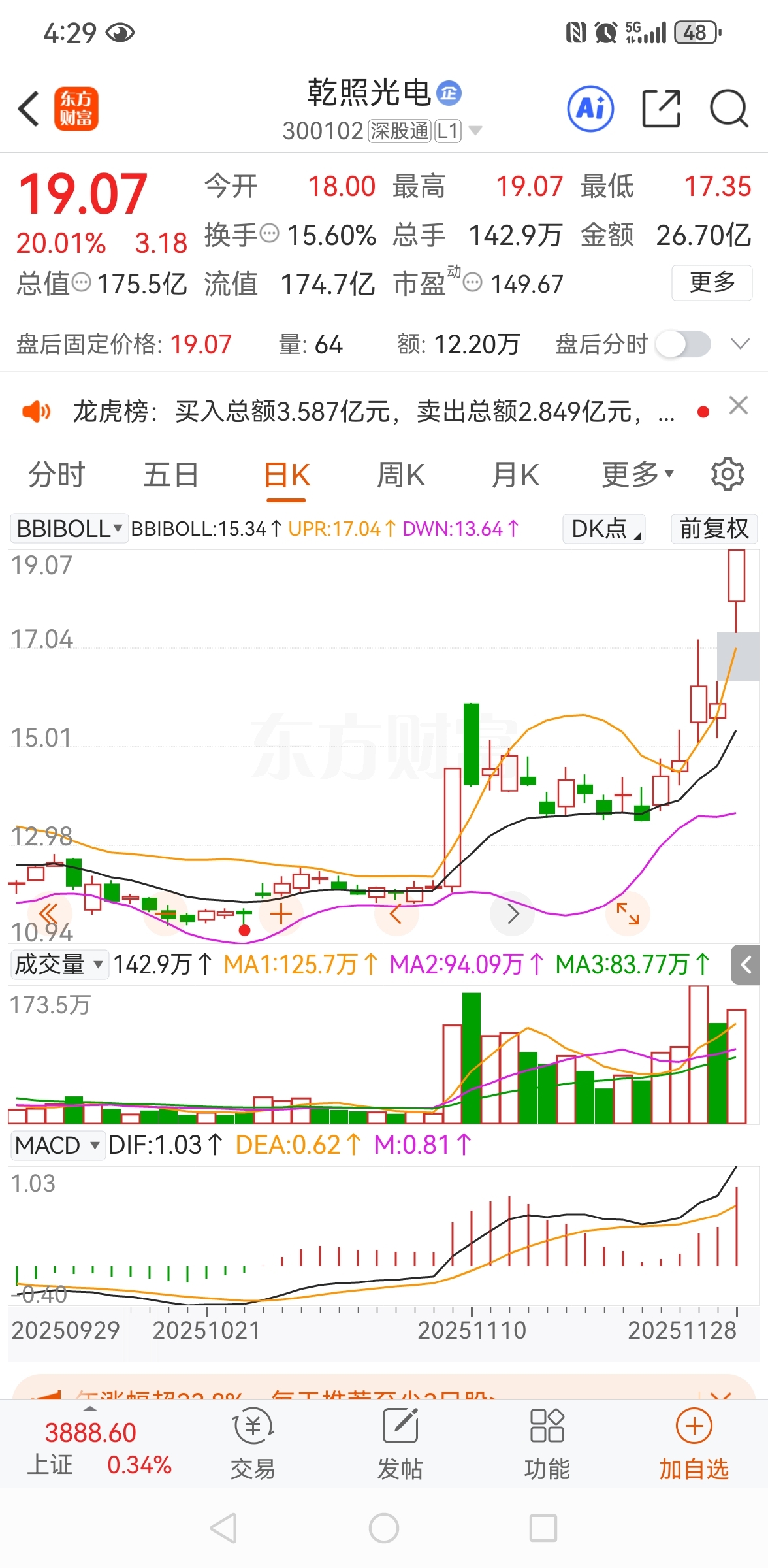Toggle the 盘后分时 switch
This screenshot has width=768, height=1568.
[683, 344]
